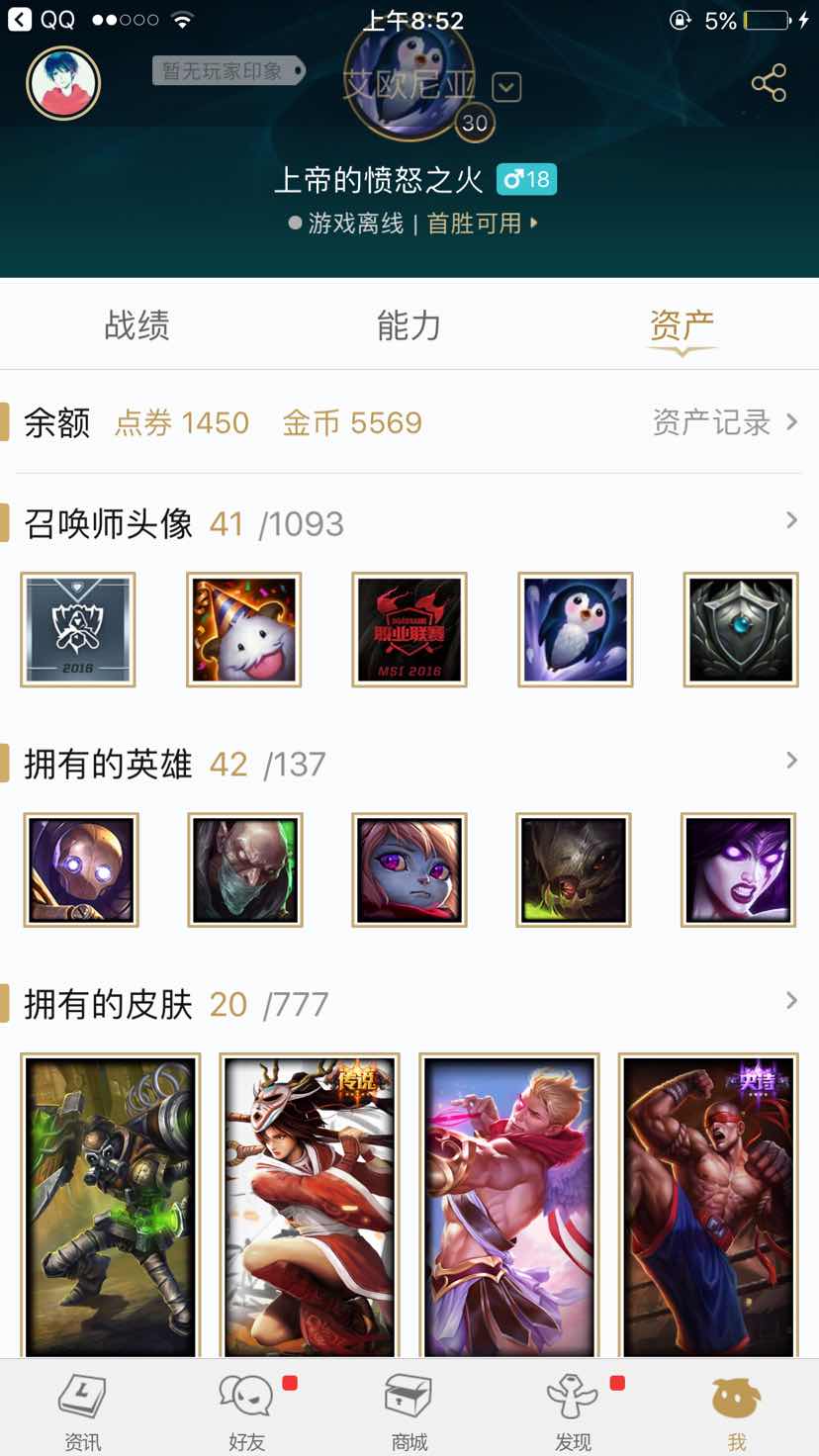Expand the 召唤师头像 list
Screen dimensions: 819x1456
click(790, 520)
